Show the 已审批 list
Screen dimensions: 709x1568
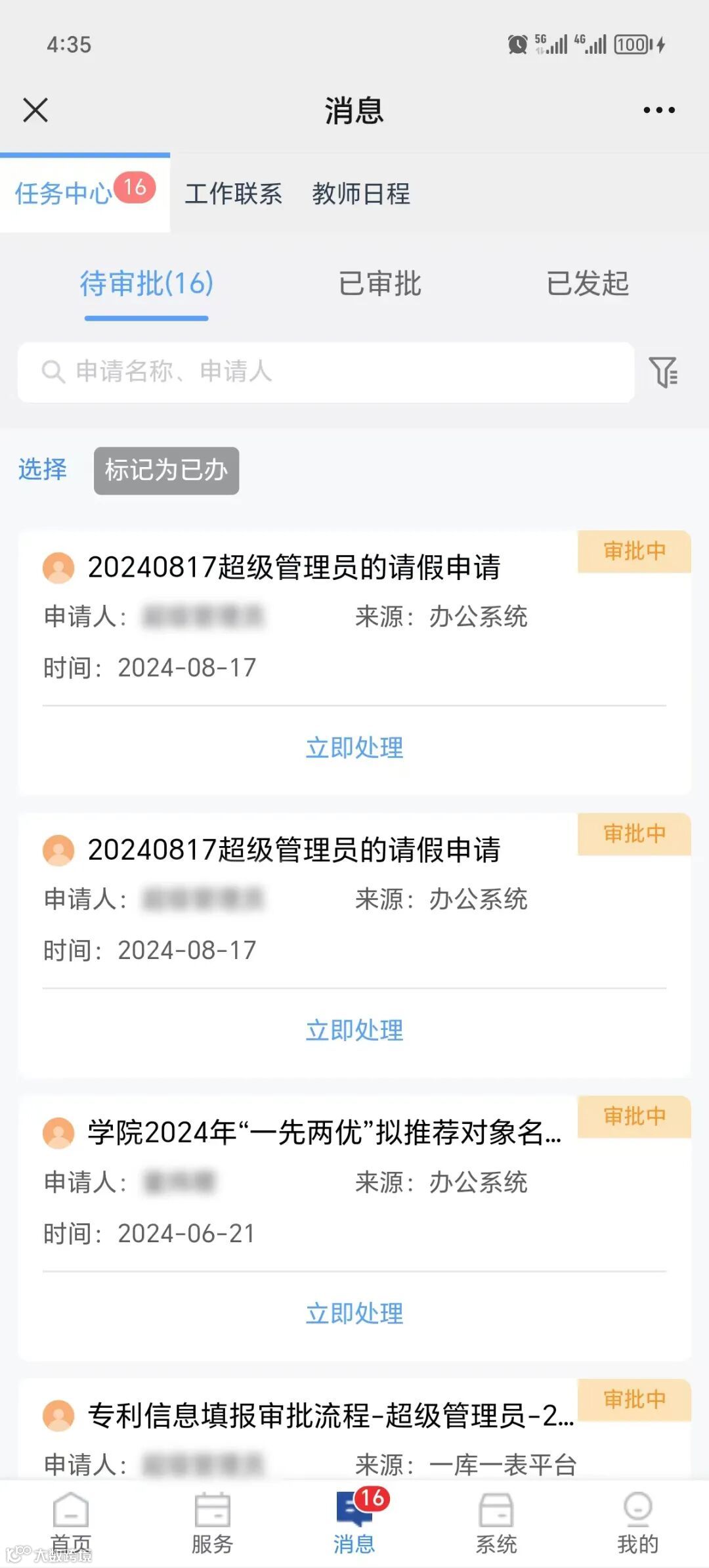pyautogui.click(x=379, y=284)
